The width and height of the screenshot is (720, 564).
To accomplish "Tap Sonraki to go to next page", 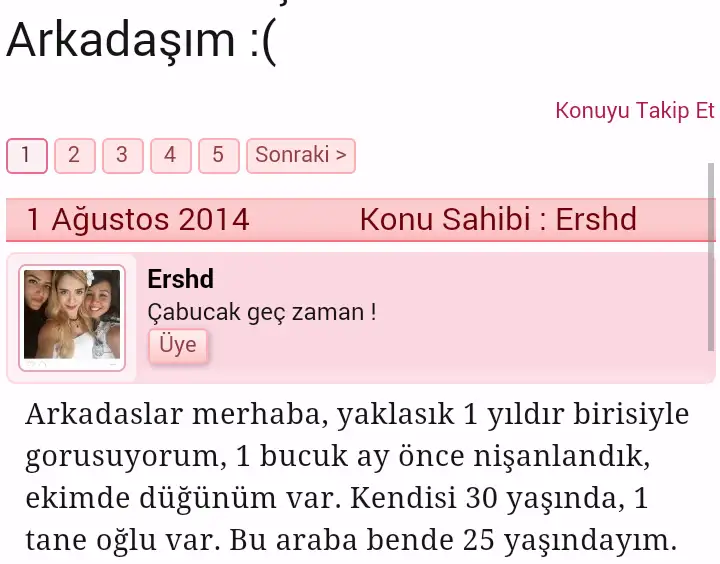I will [x=300, y=155].
